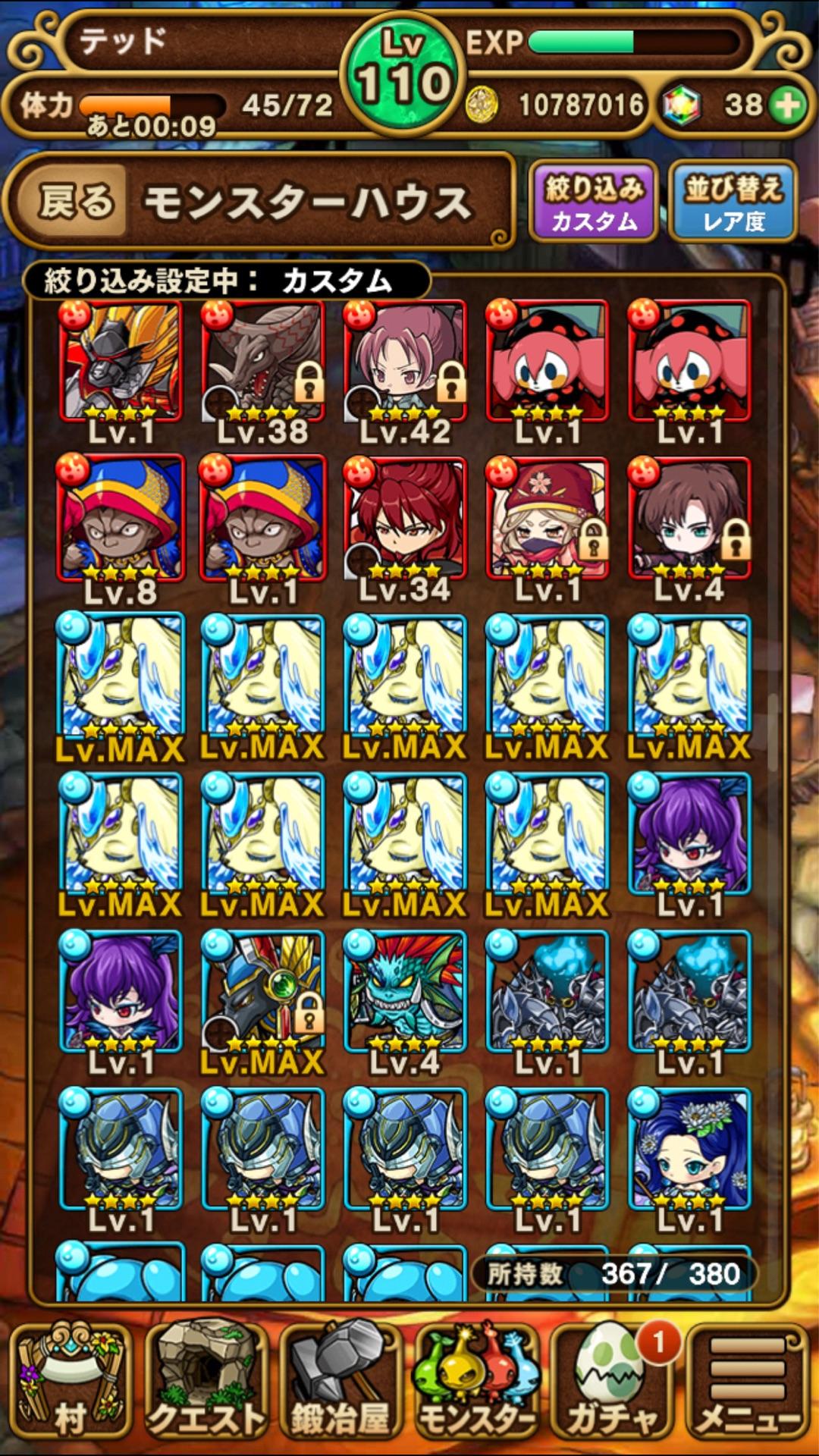Select the masked sakura-hat monster Lv.1
The width and height of the screenshot is (819, 1456).
(547, 529)
